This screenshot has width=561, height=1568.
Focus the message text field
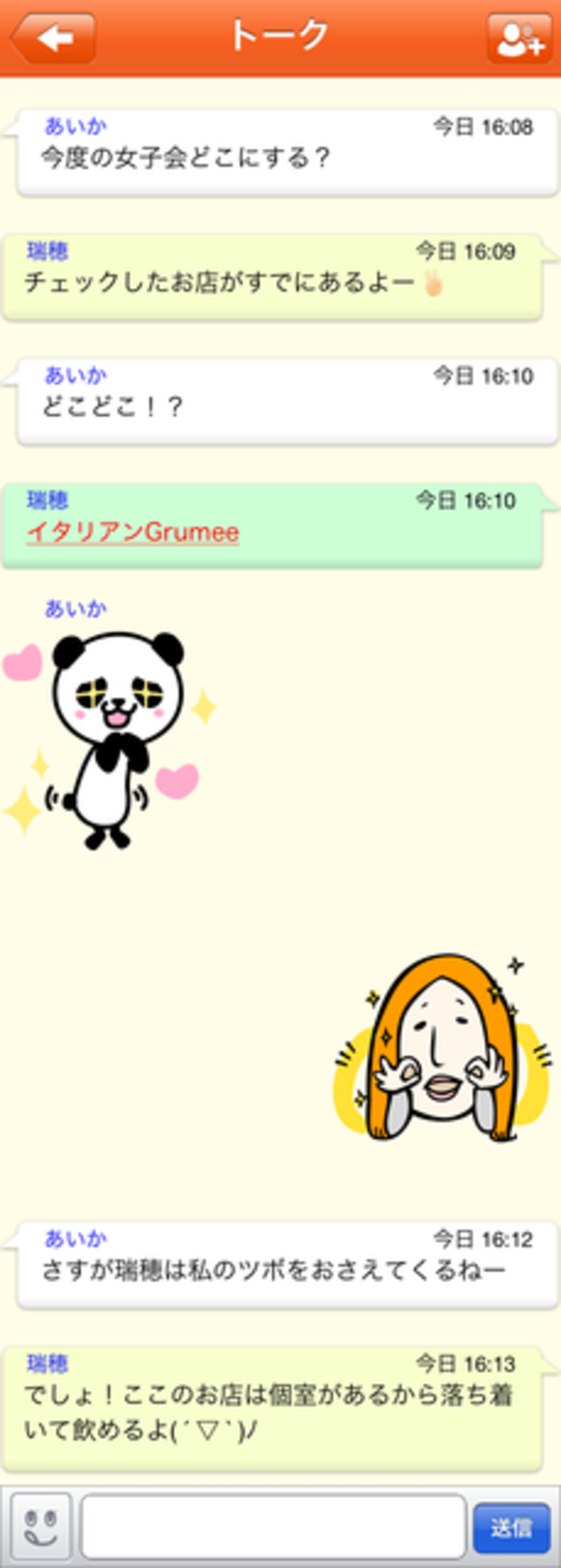273,1527
